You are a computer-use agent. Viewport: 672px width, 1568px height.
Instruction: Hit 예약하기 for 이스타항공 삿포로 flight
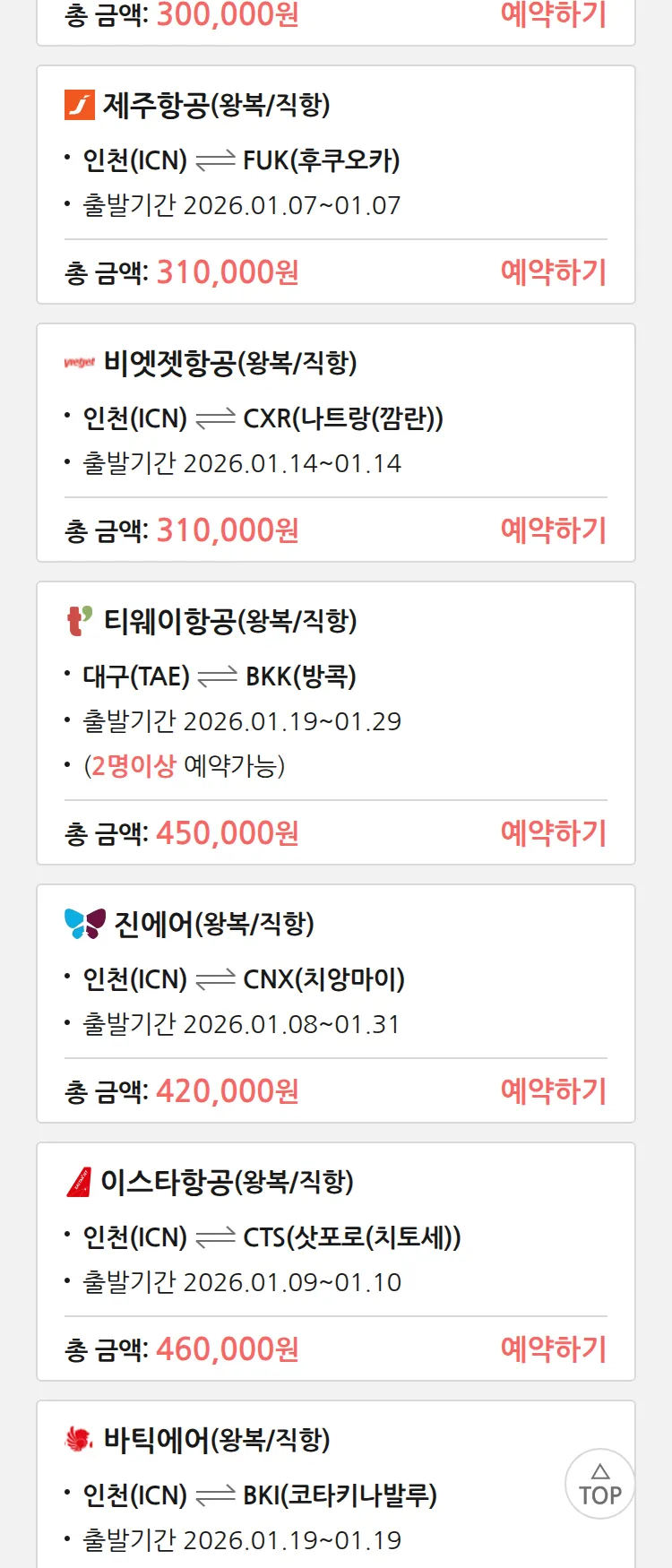point(553,1348)
